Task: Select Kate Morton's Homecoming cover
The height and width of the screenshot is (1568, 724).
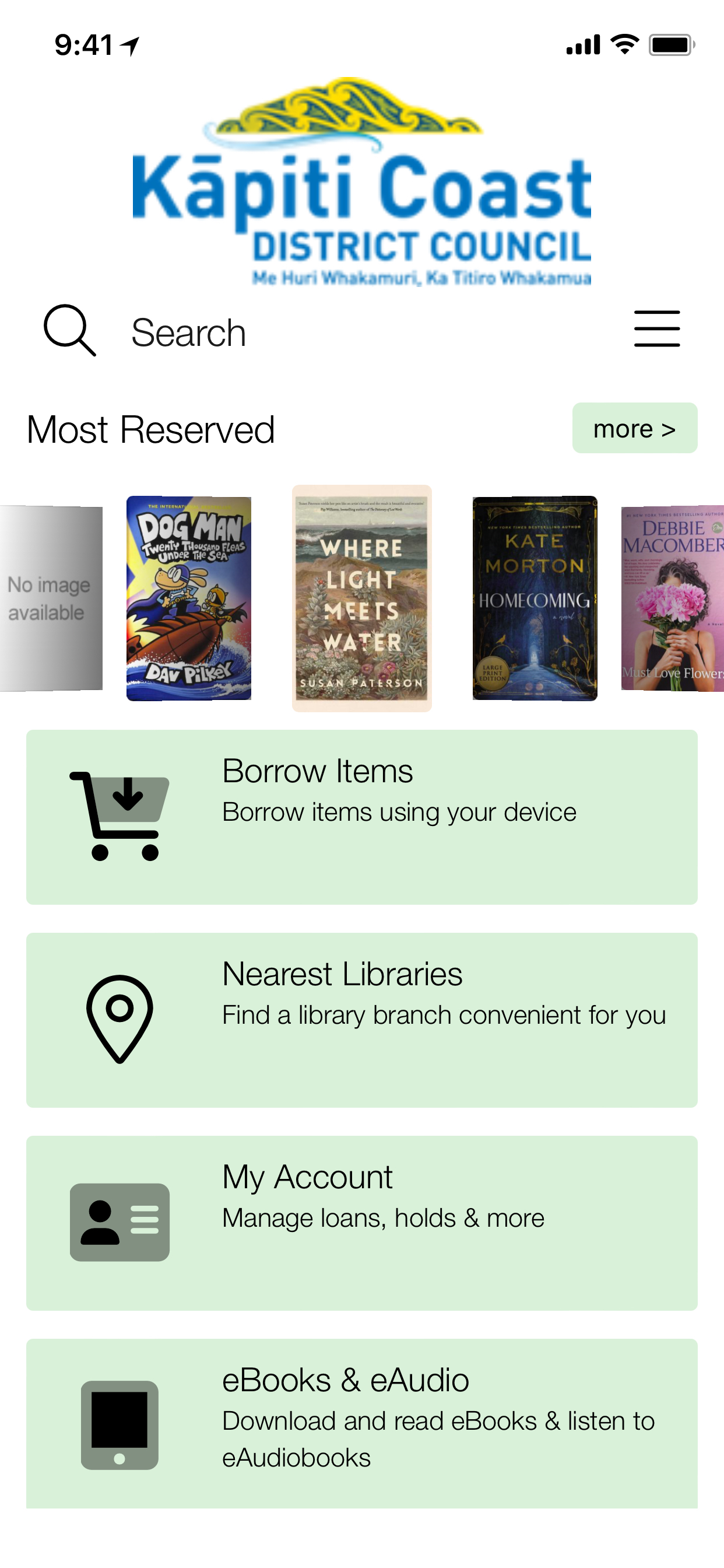Action: [x=535, y=598]
